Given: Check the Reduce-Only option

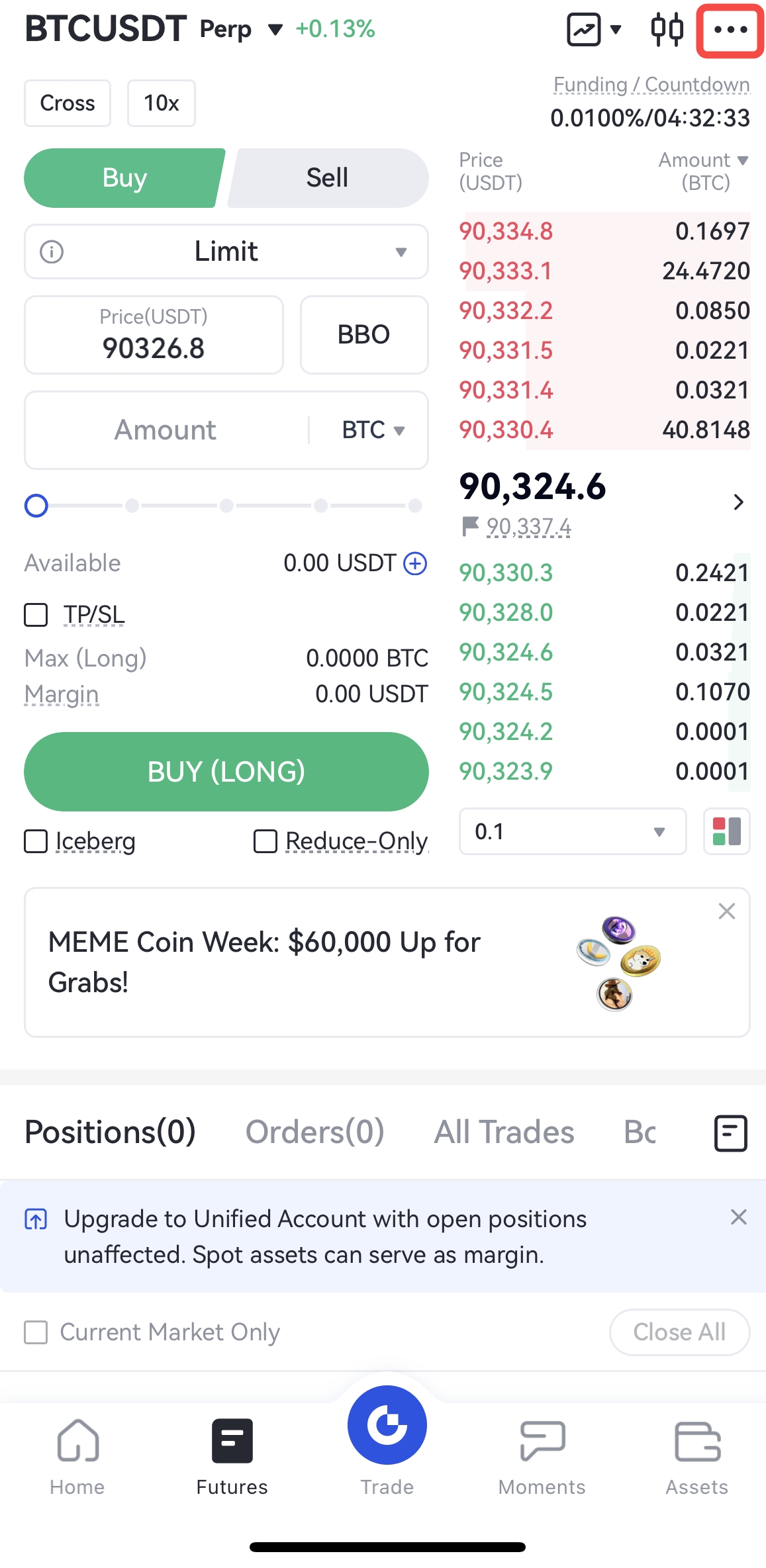Looking at the screenshot, I should 265,842.
